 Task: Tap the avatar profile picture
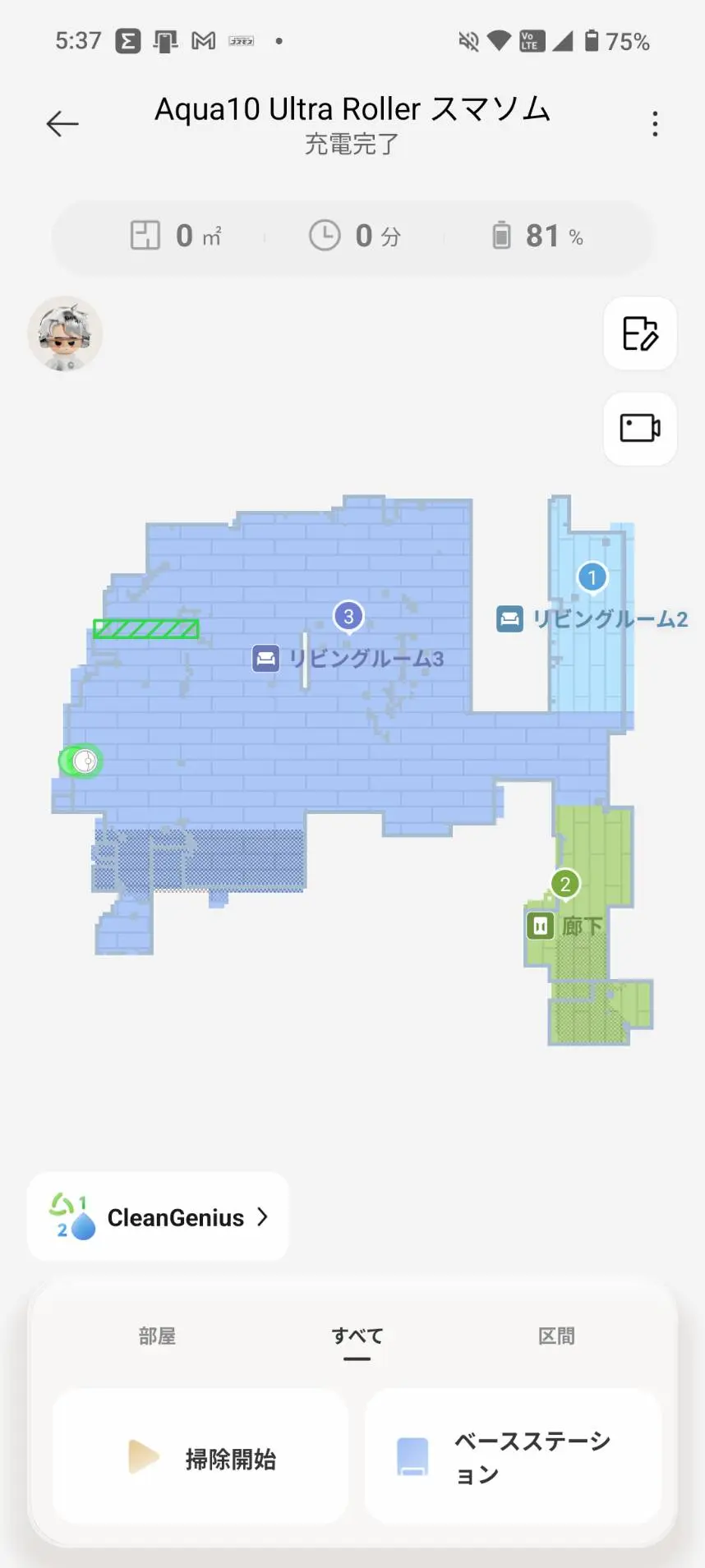click(65, 333)
